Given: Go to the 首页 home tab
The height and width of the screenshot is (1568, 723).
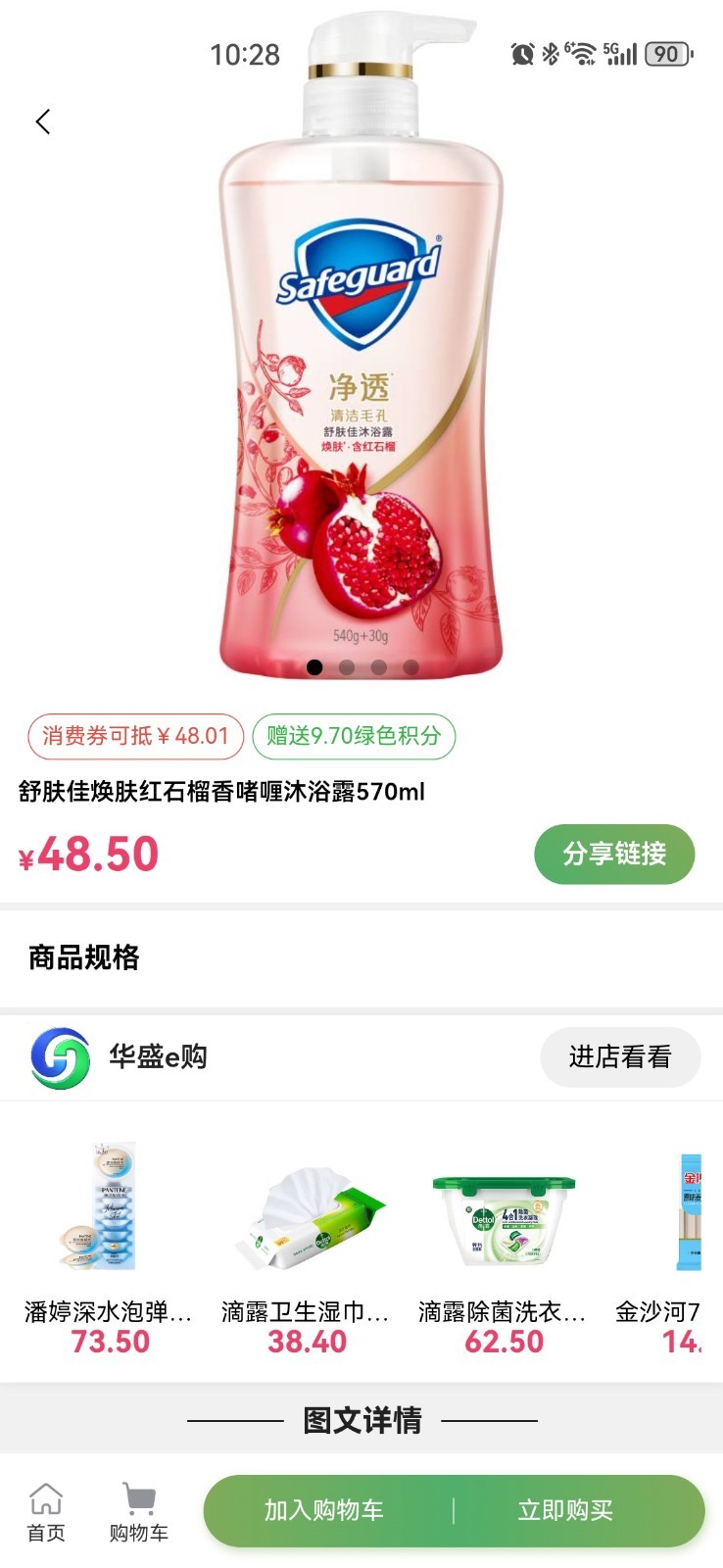Looking at the screenshot, I should coord(46,1512).
